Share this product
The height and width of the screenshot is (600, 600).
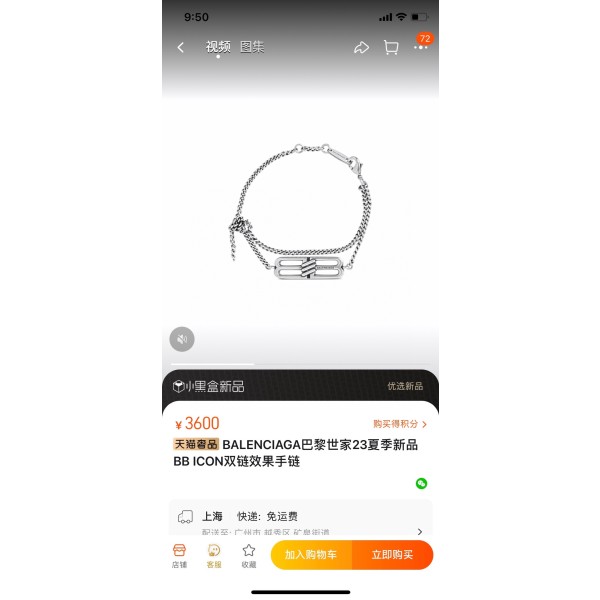362,47
